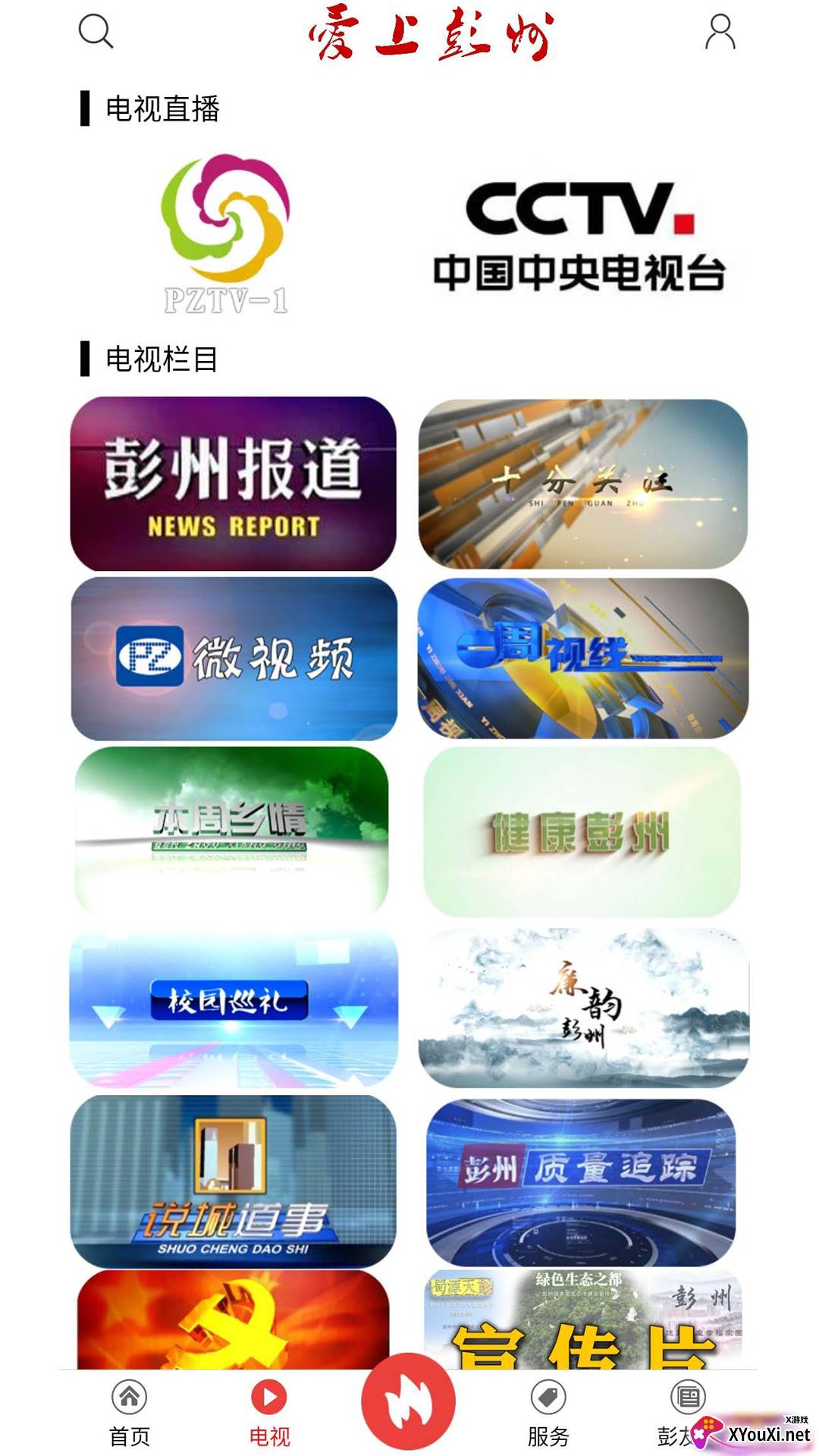Watch PZTV-1 live channel

pyautogui.click(x=226, y=234)
